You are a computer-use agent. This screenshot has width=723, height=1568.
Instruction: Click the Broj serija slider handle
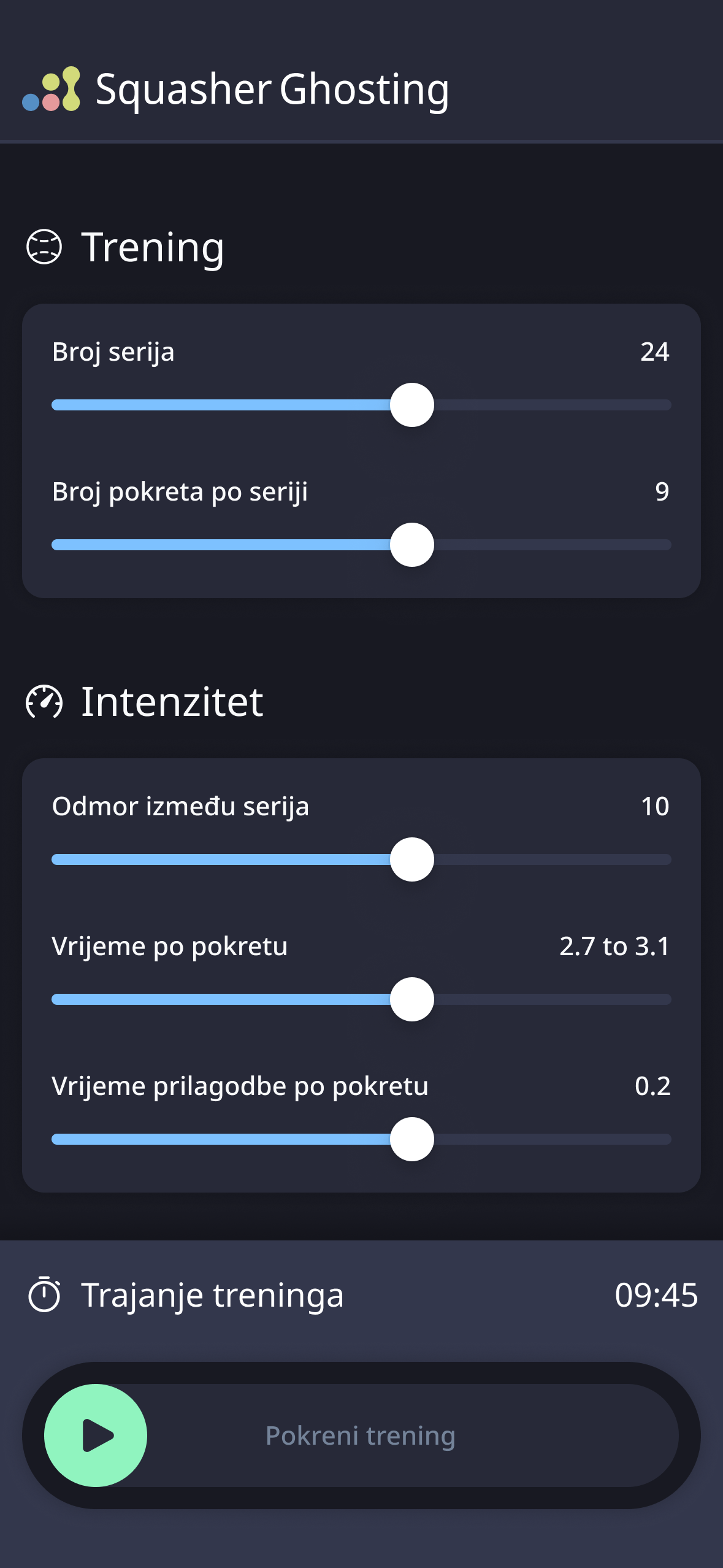click(412, 404)
